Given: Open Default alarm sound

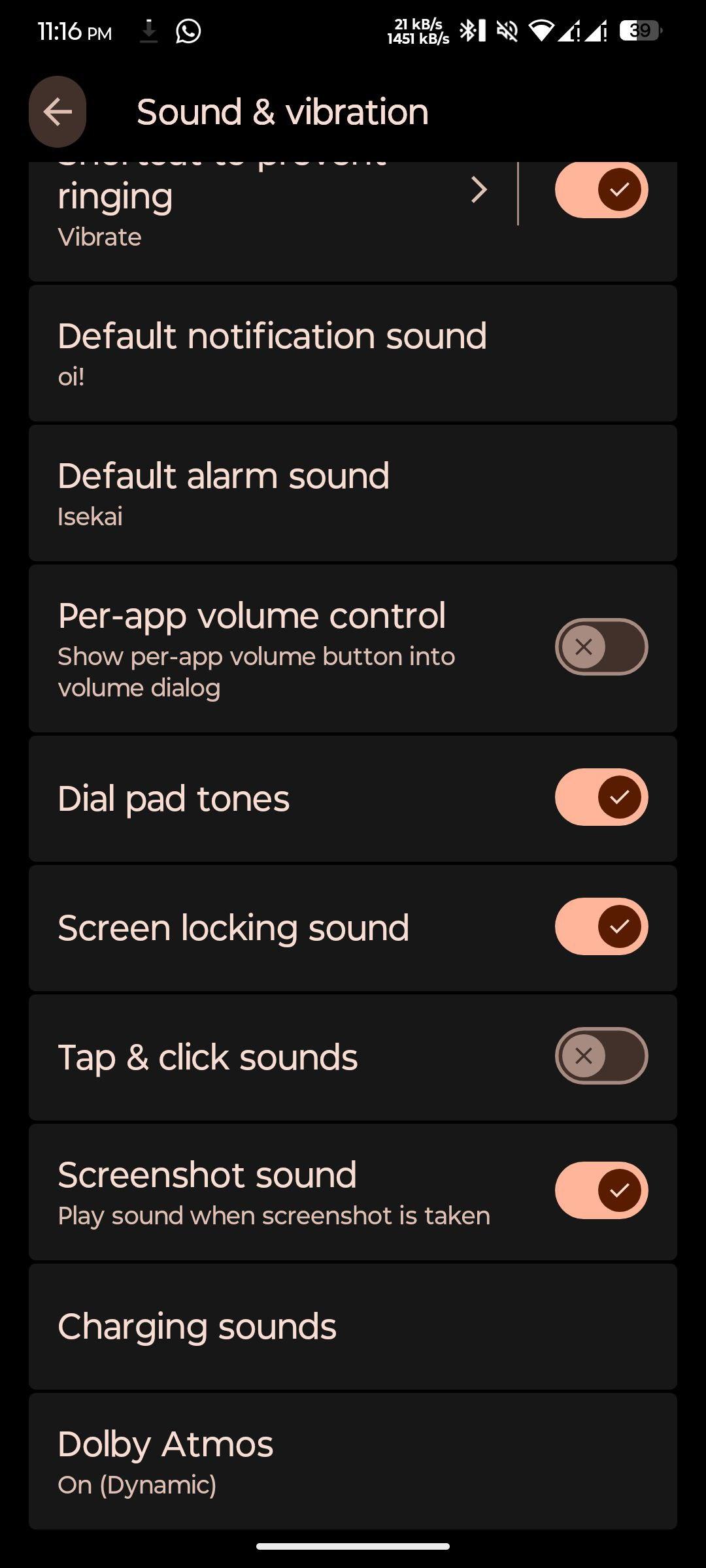Looking at the screenshot, I should 353,493.
